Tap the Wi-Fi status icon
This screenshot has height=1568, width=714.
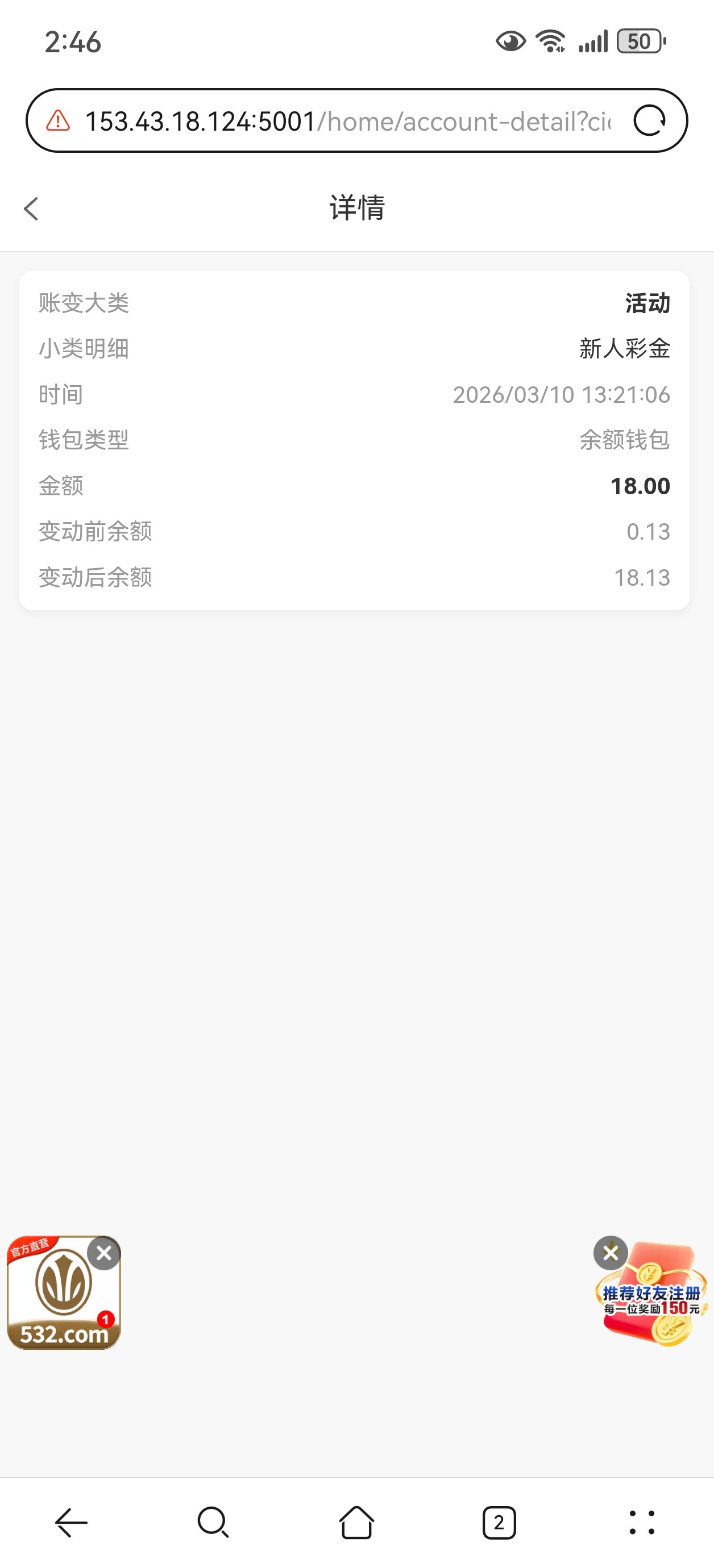coord(551,40)
